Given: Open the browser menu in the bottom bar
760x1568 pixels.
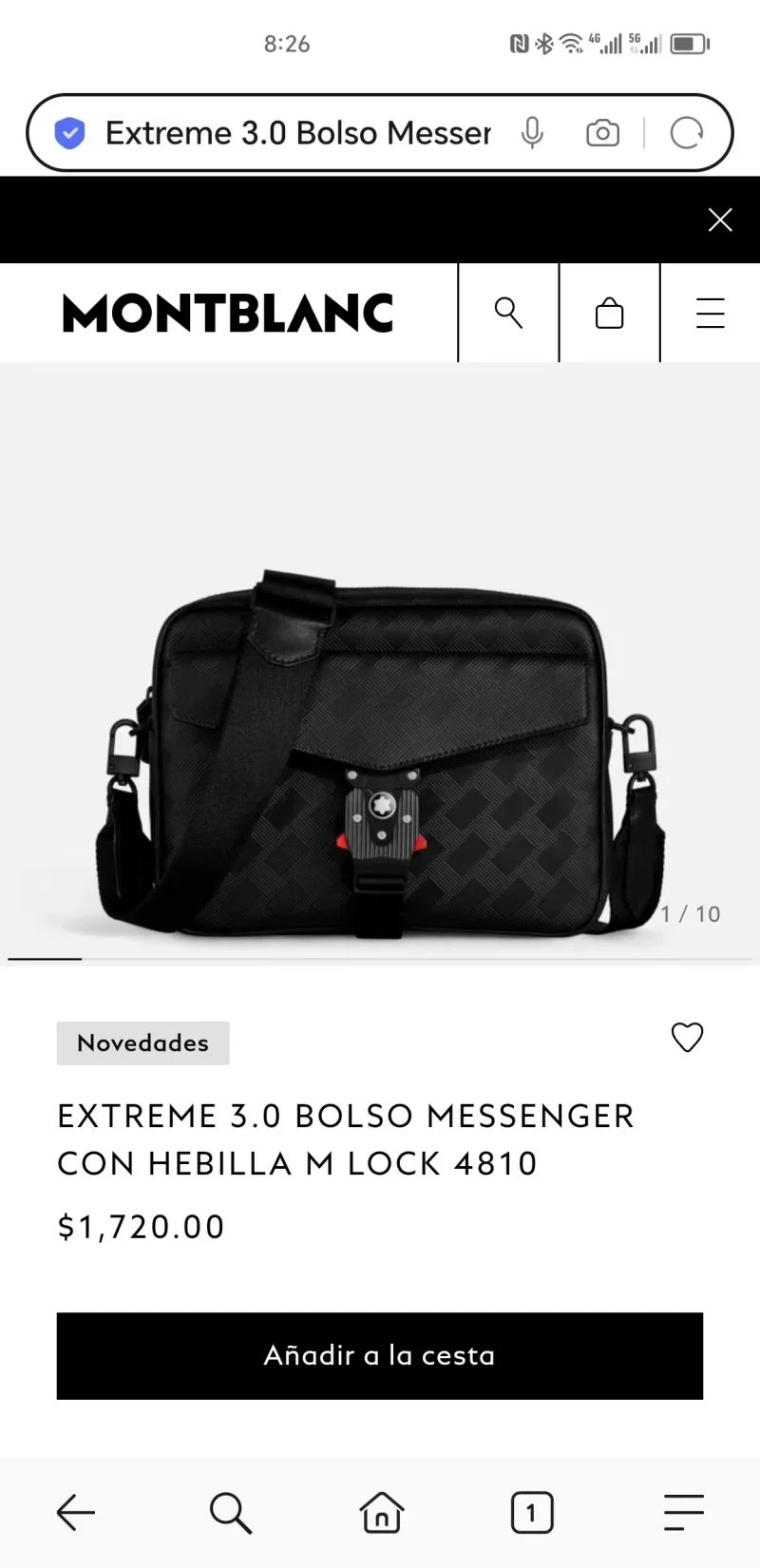Looking at the screenshot, I should pos(683,1511).
